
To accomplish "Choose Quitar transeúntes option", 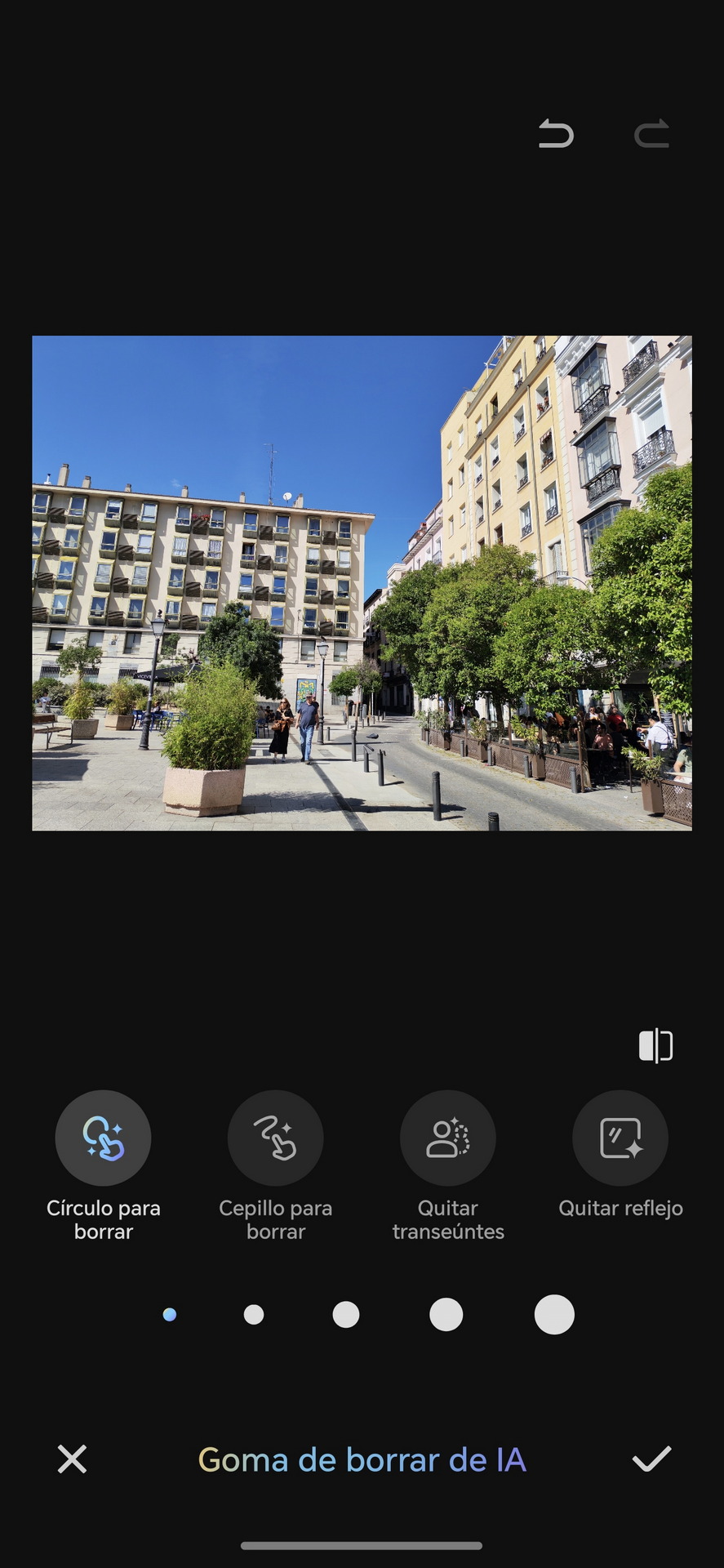I will [448, 1138].
